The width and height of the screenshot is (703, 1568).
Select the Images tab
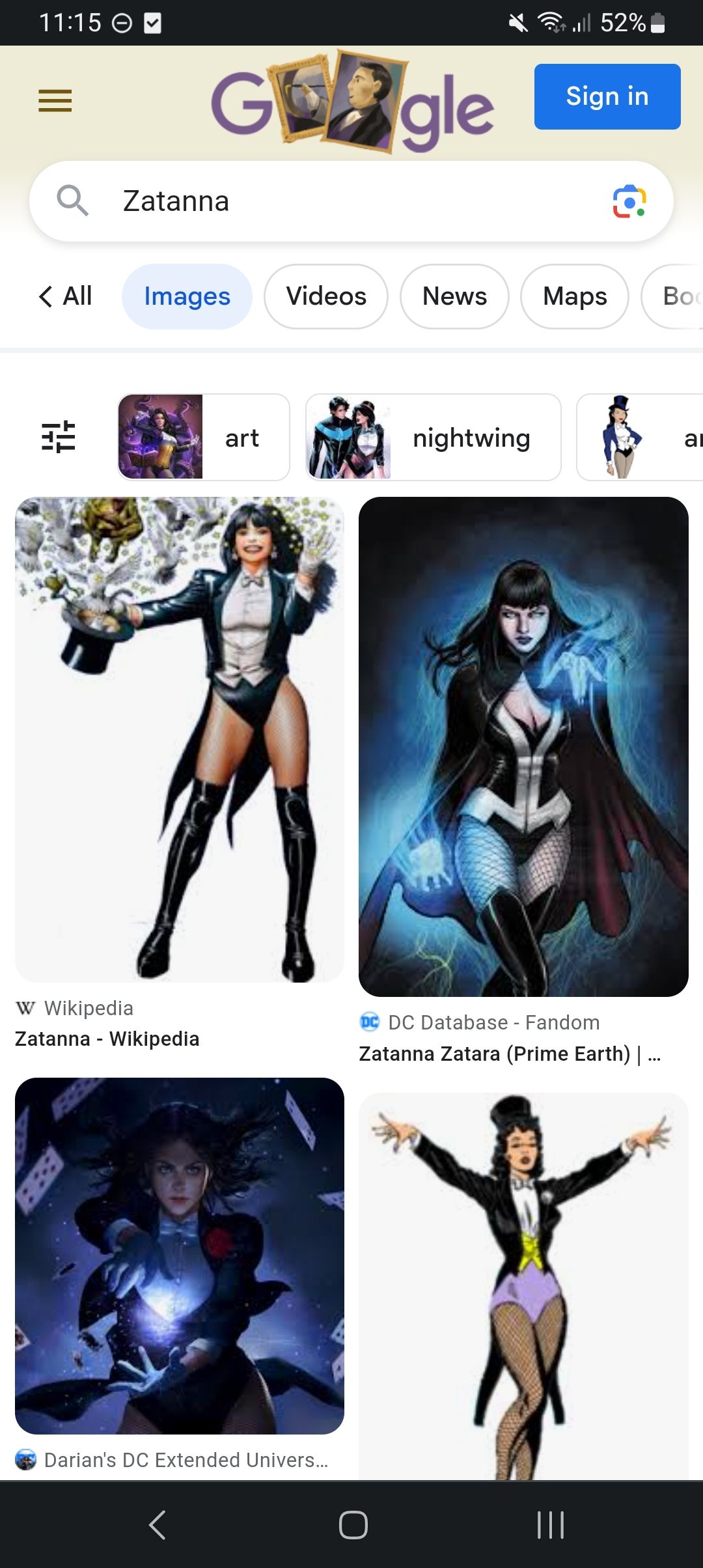pos(187,296)
